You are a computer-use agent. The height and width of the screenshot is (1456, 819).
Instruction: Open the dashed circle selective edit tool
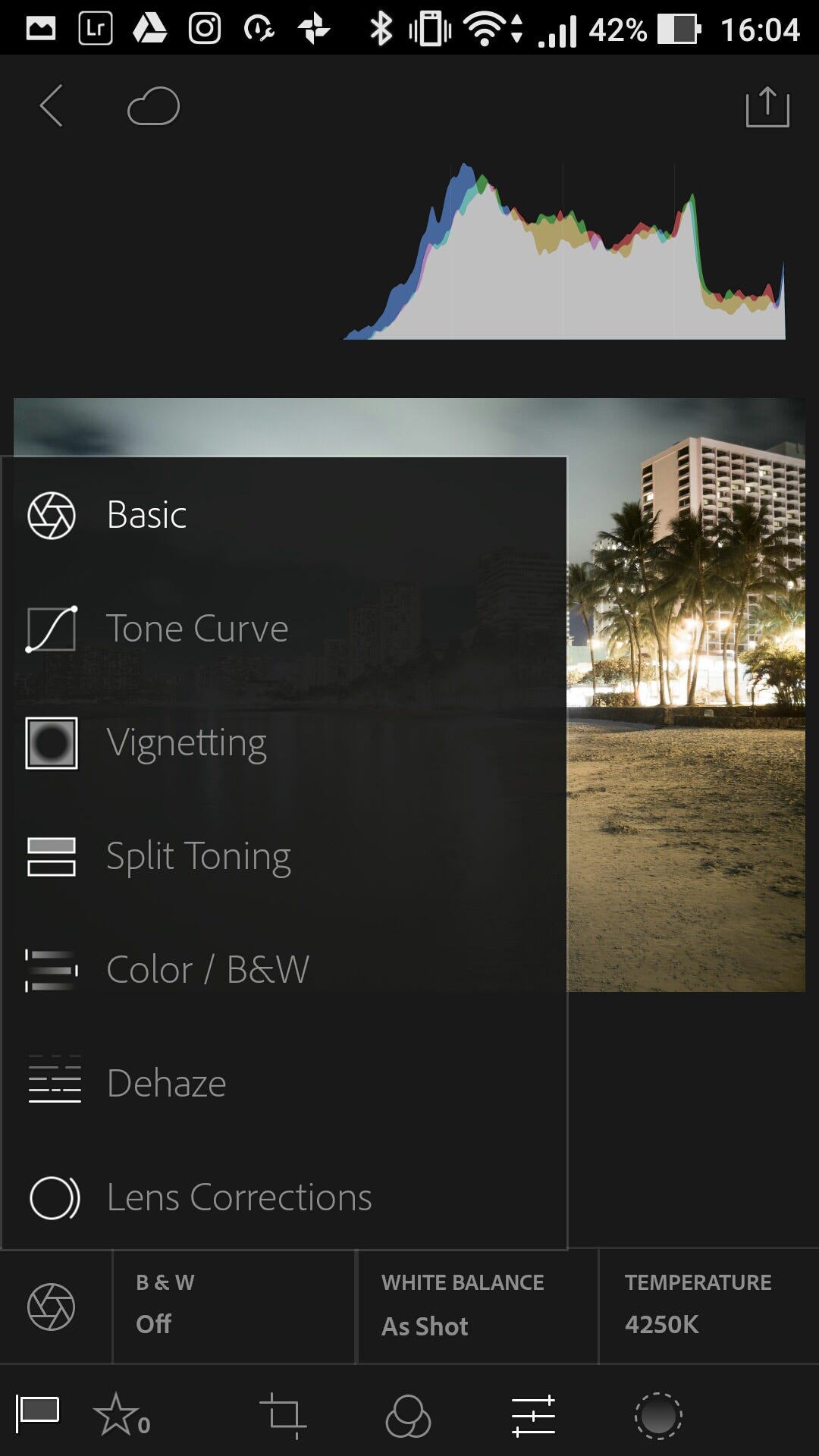tap(658, 1416)
